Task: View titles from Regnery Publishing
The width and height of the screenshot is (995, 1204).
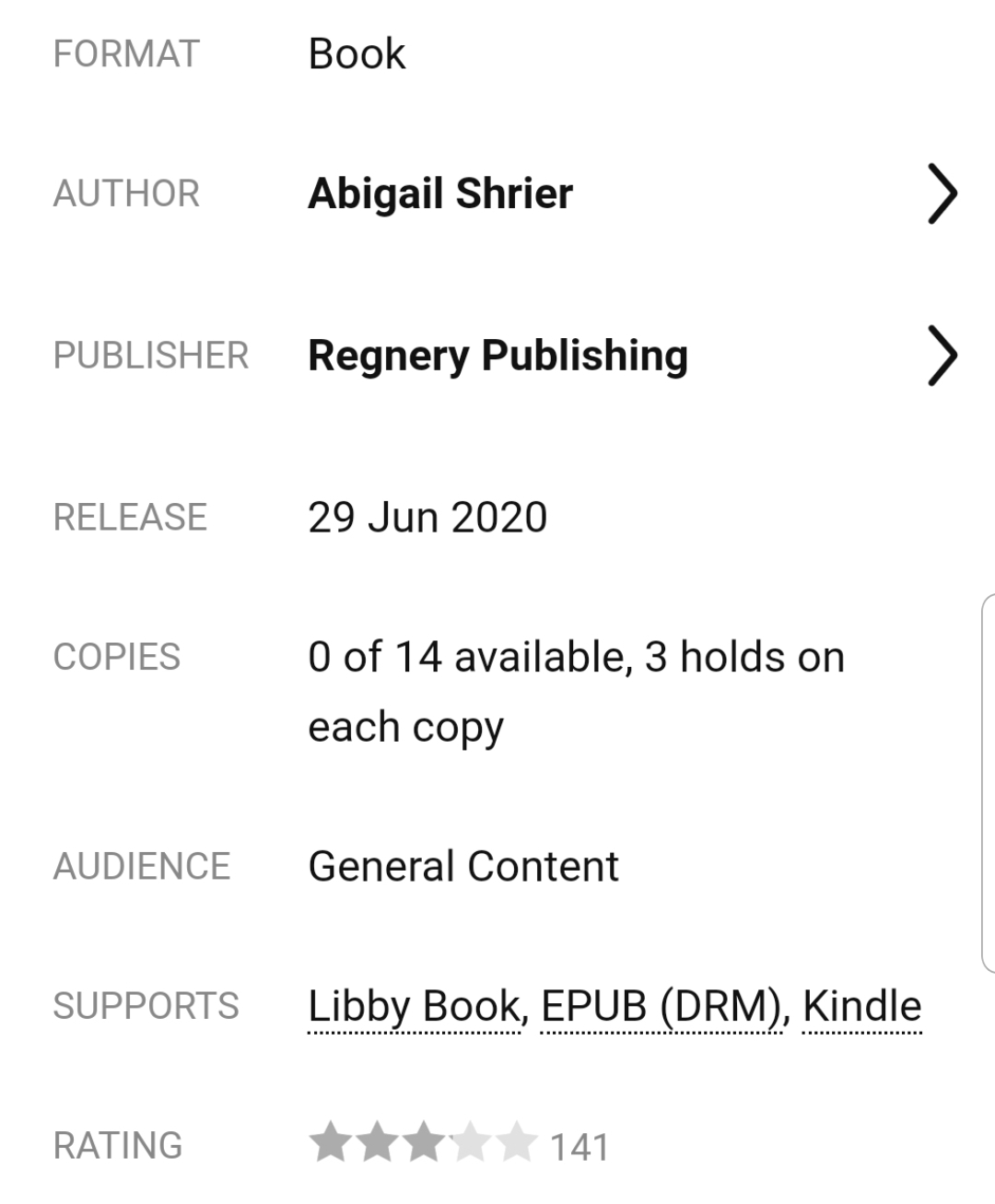Action: click(x=497, y=356)
